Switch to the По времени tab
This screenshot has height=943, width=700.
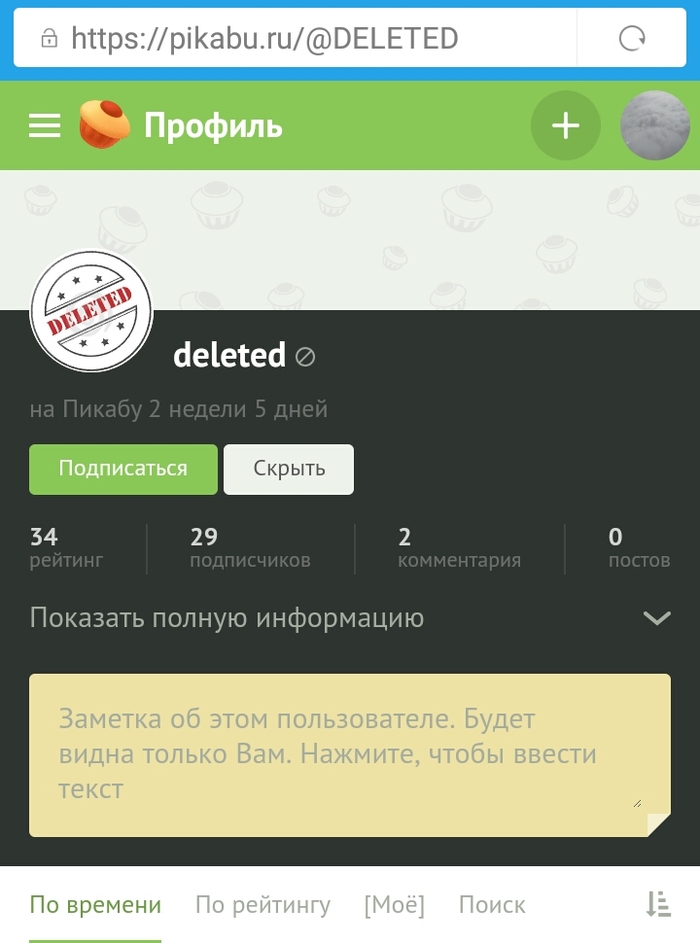tap(95, 905)
